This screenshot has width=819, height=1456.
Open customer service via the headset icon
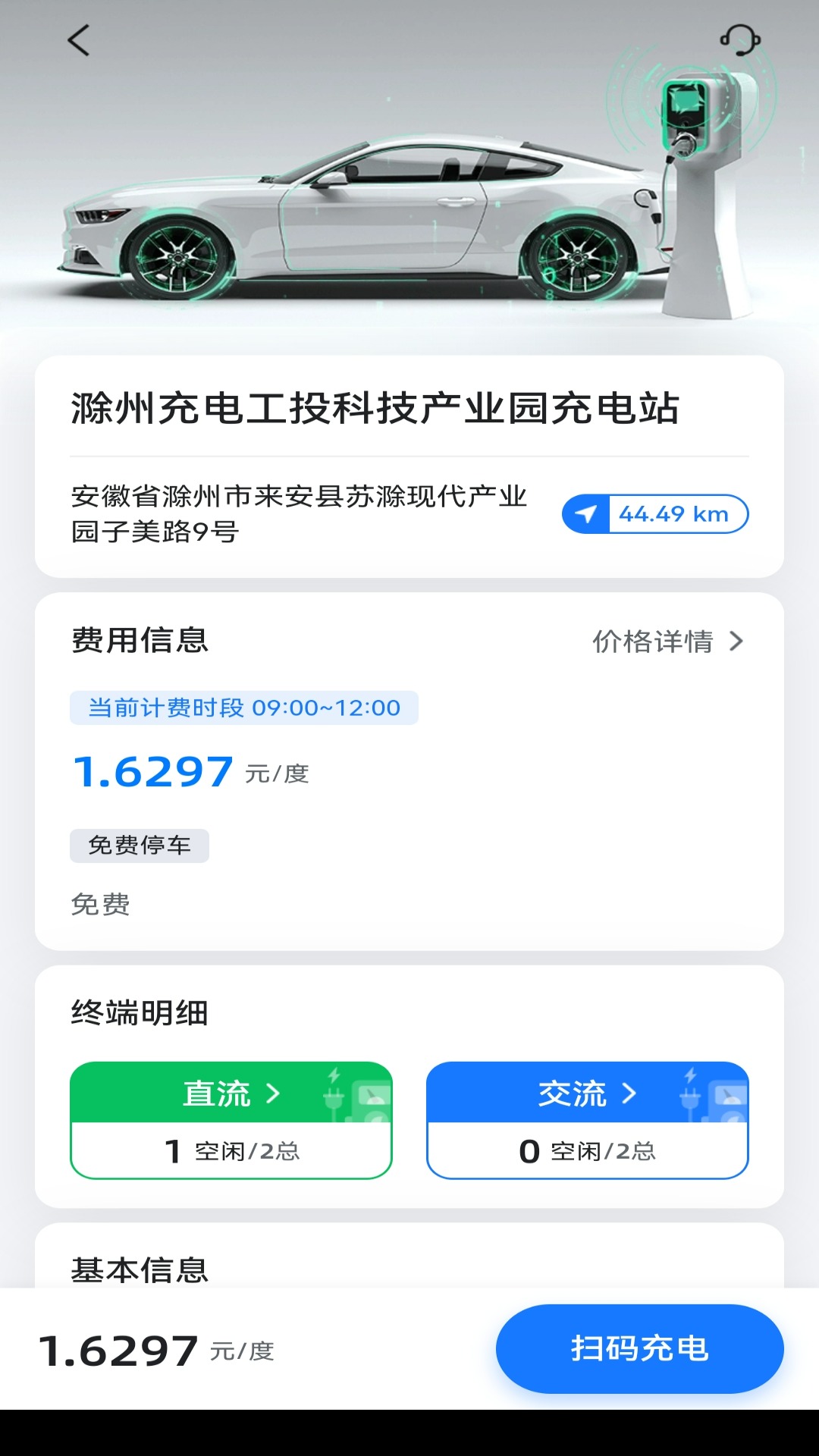(x=741, y=39)
